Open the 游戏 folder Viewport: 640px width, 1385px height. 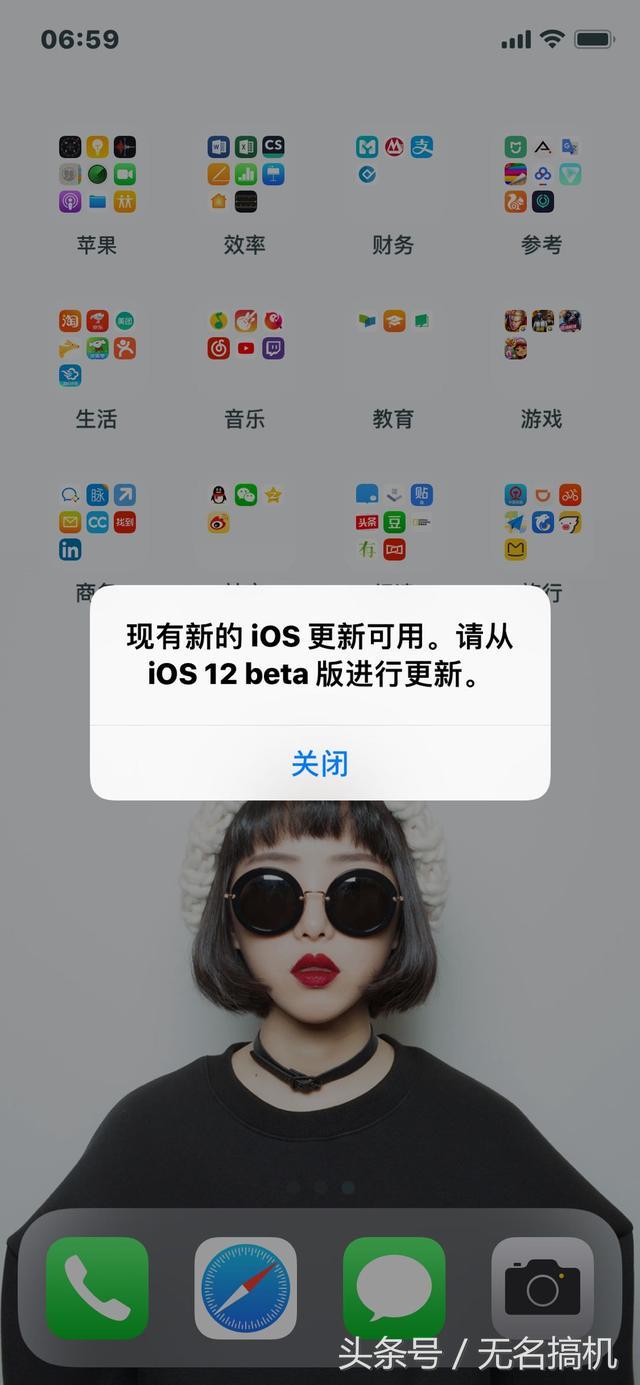542,348
